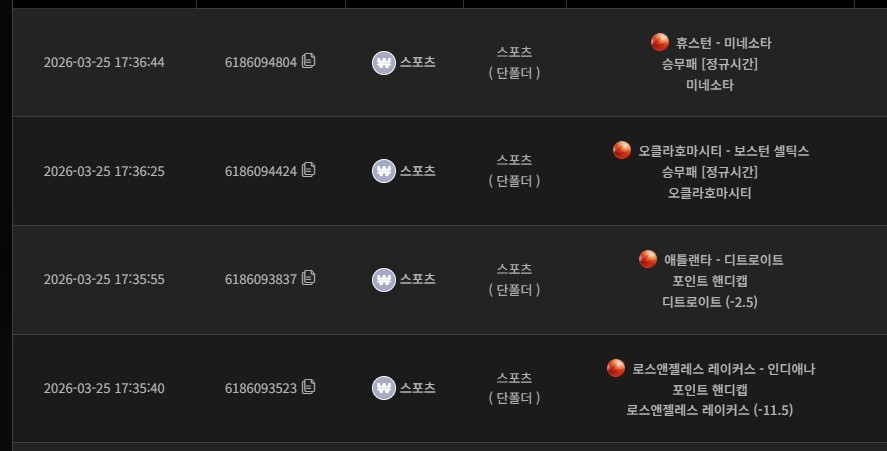The image size is (887, 451).
Task: Copy bet ID 6186094424
Action: pos(308,170)
